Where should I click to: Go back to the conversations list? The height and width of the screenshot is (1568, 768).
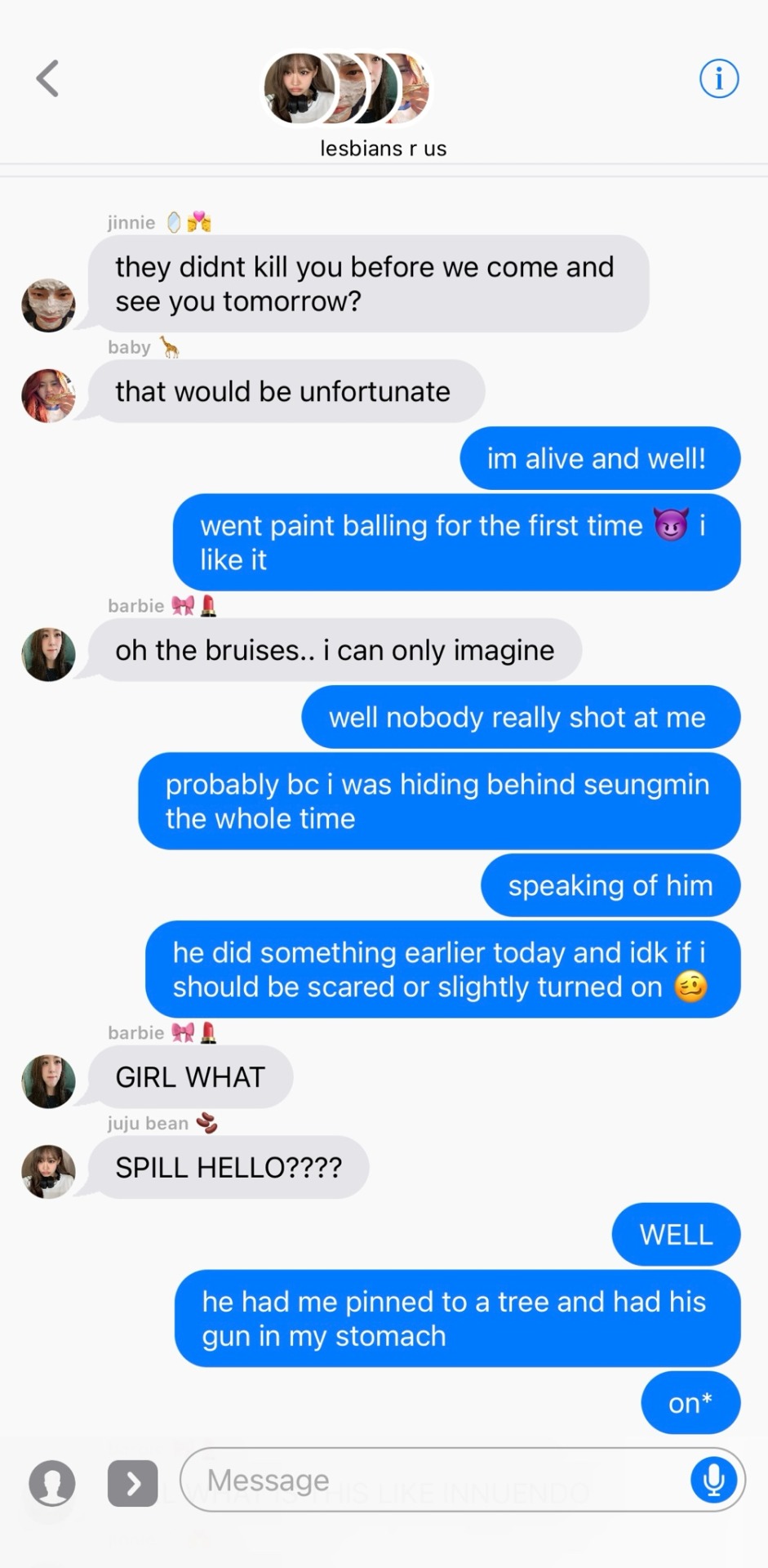(47, 79)
